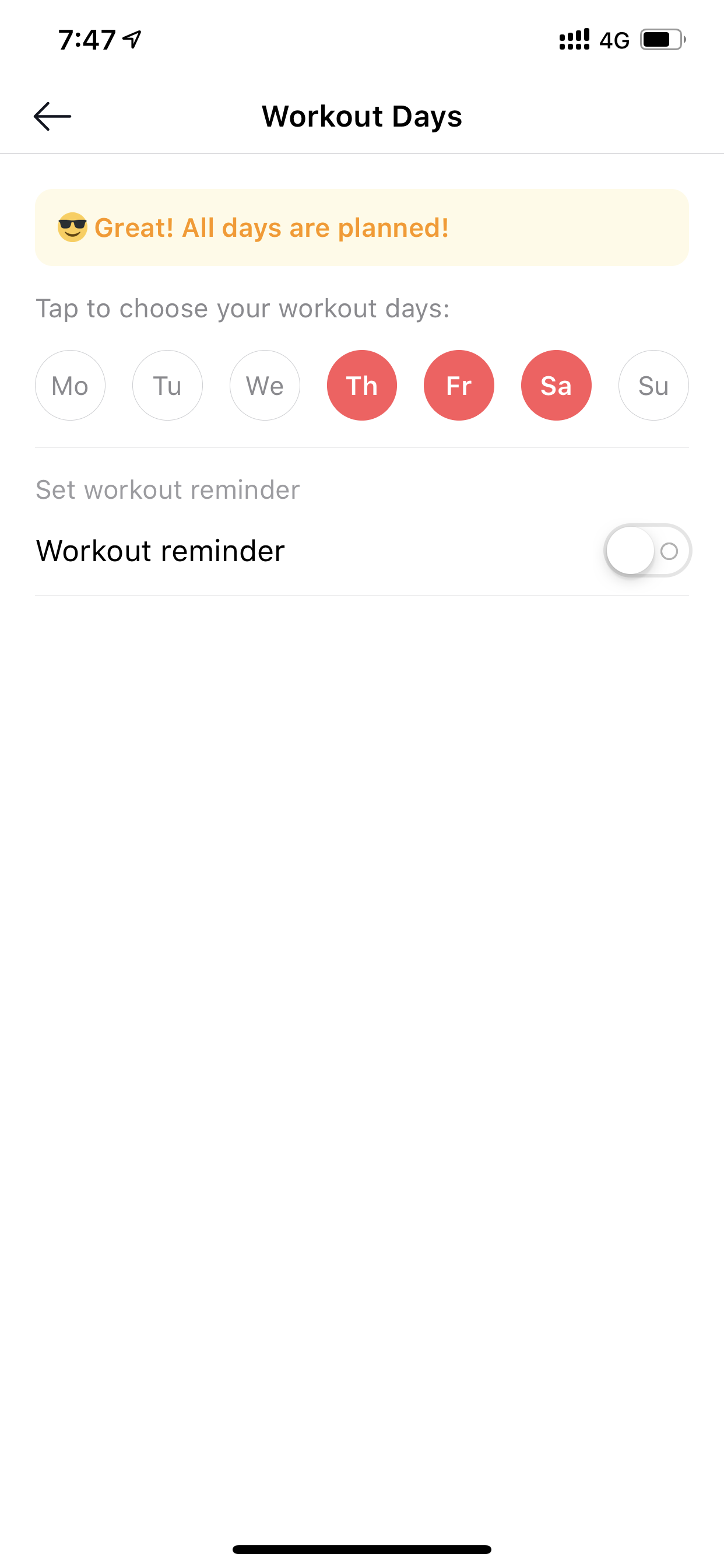
Task: Select Tuesday as a workout day
Action: click(167, 386)
